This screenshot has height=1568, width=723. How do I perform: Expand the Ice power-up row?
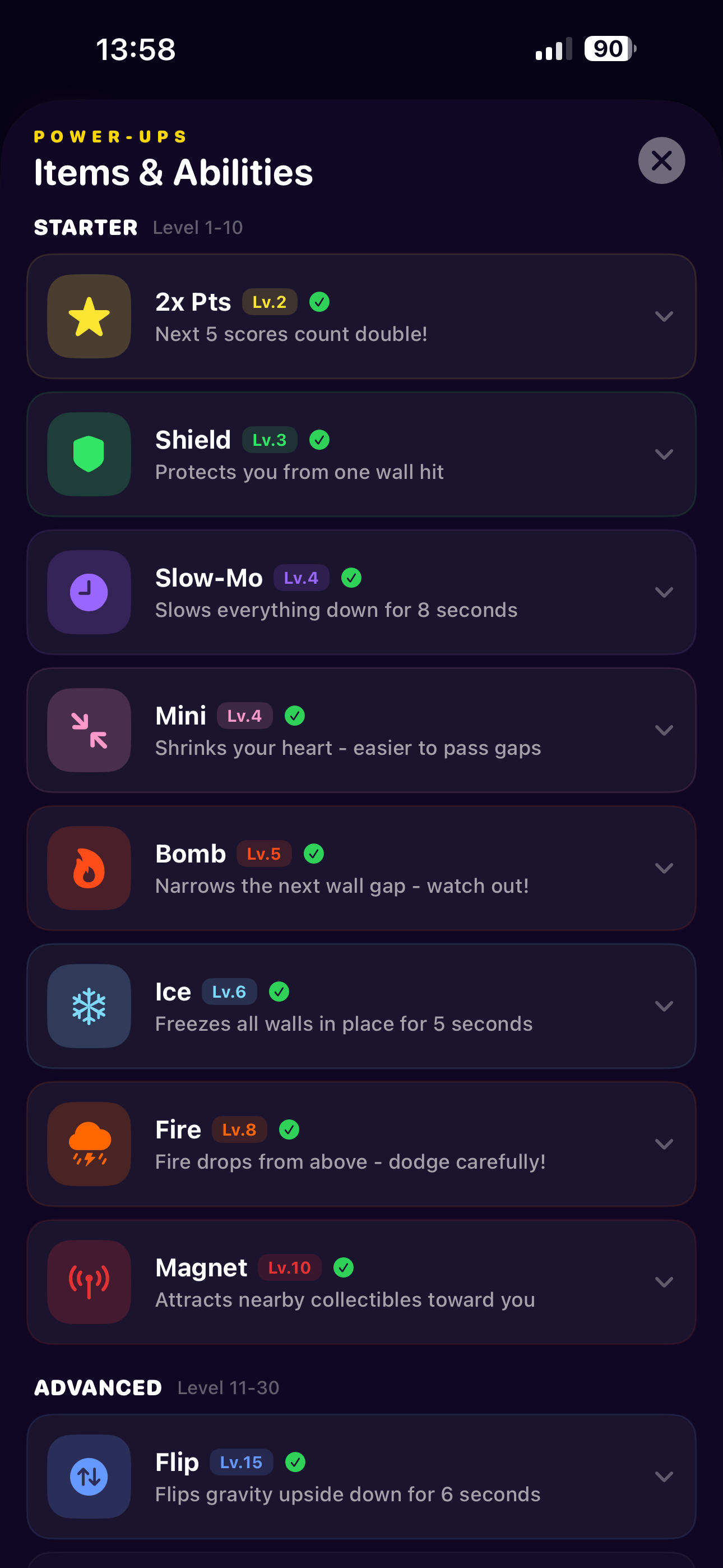point(664,1006)
